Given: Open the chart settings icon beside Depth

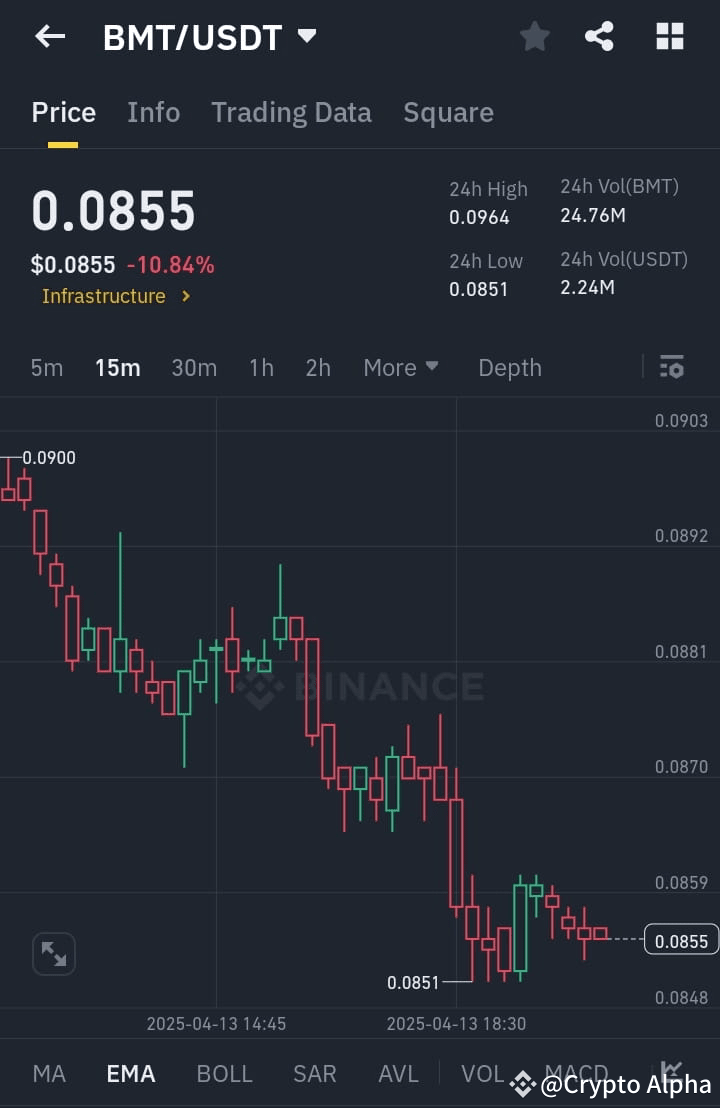Looking at the screenshot, I should (x=671, y=368).
